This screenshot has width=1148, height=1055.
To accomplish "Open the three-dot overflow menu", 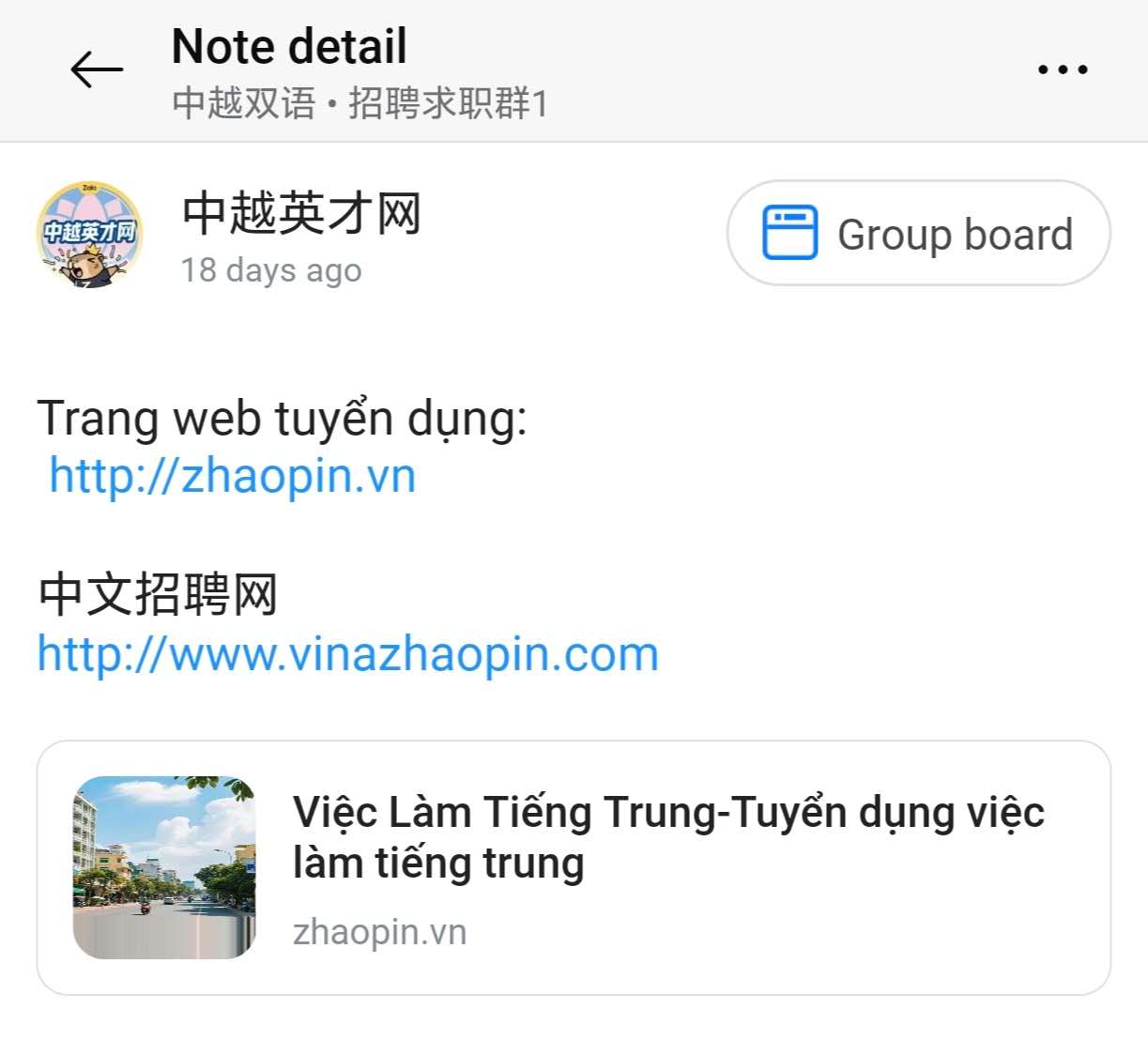I will click(x=1063, y=69).
